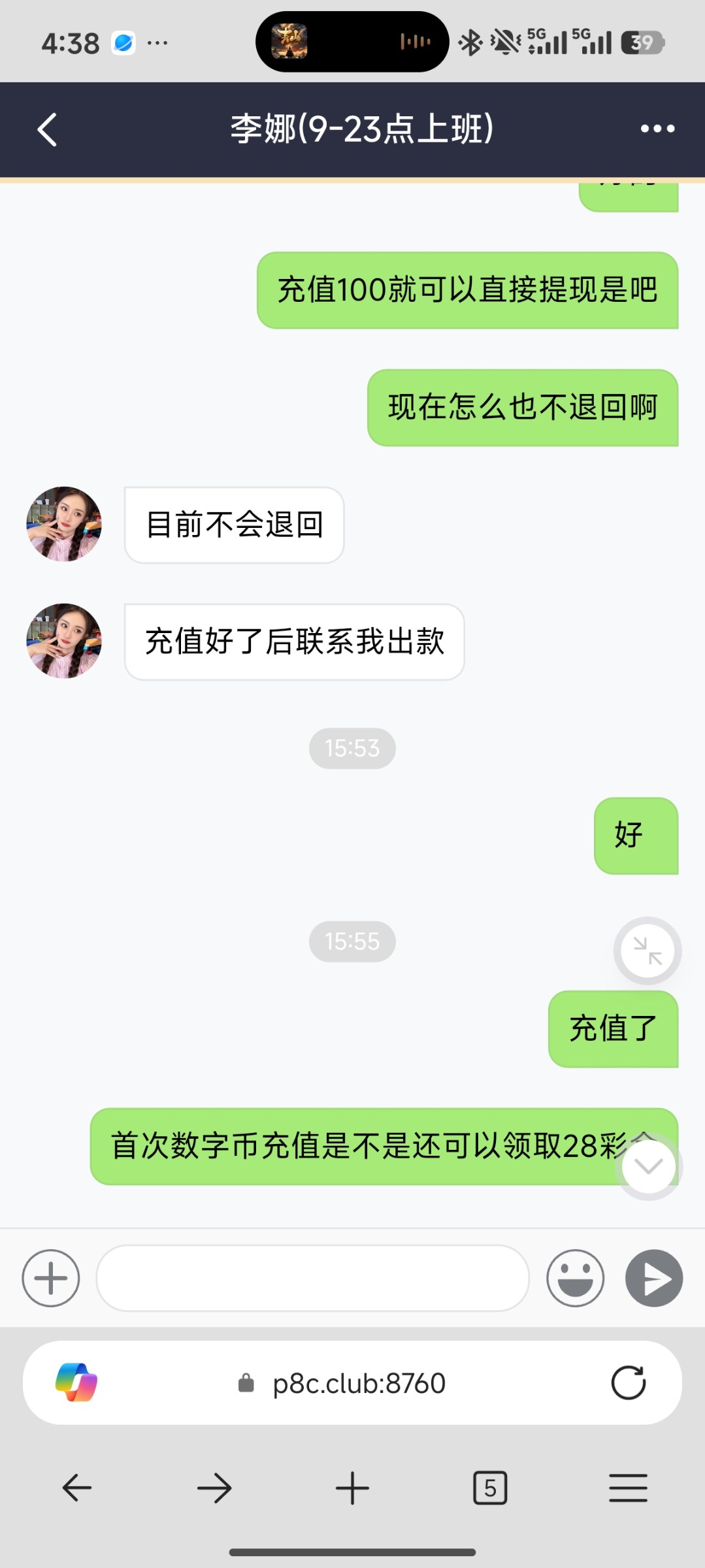Open the activity pill at screen top

pos(352,42)
